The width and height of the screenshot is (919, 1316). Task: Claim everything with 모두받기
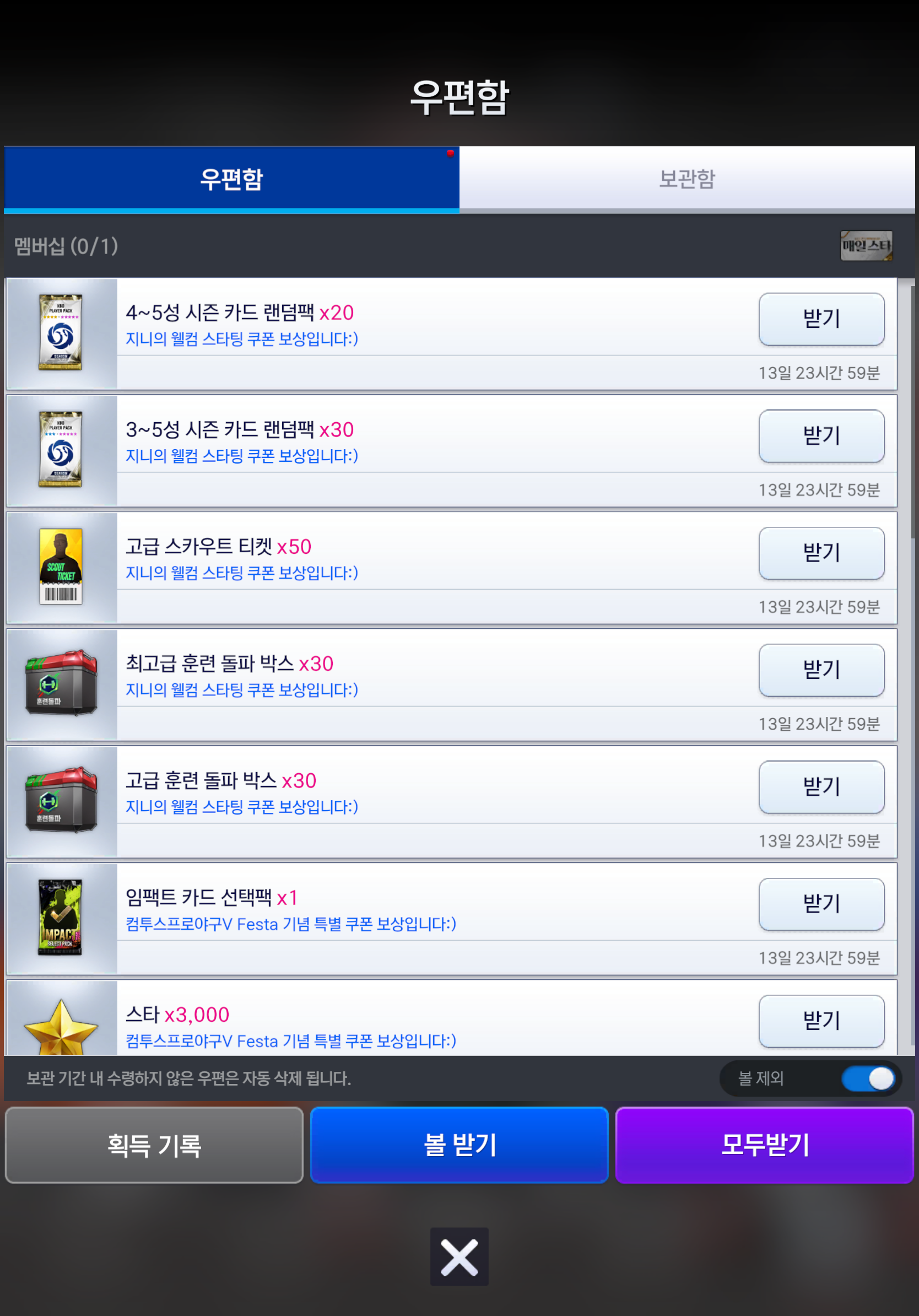coord(764,1145)
